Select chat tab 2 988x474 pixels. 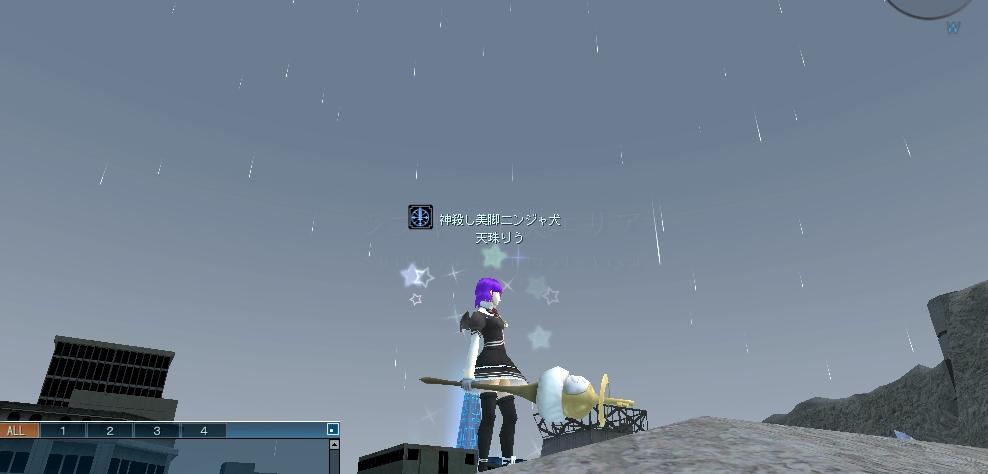[x=109, y=431]
